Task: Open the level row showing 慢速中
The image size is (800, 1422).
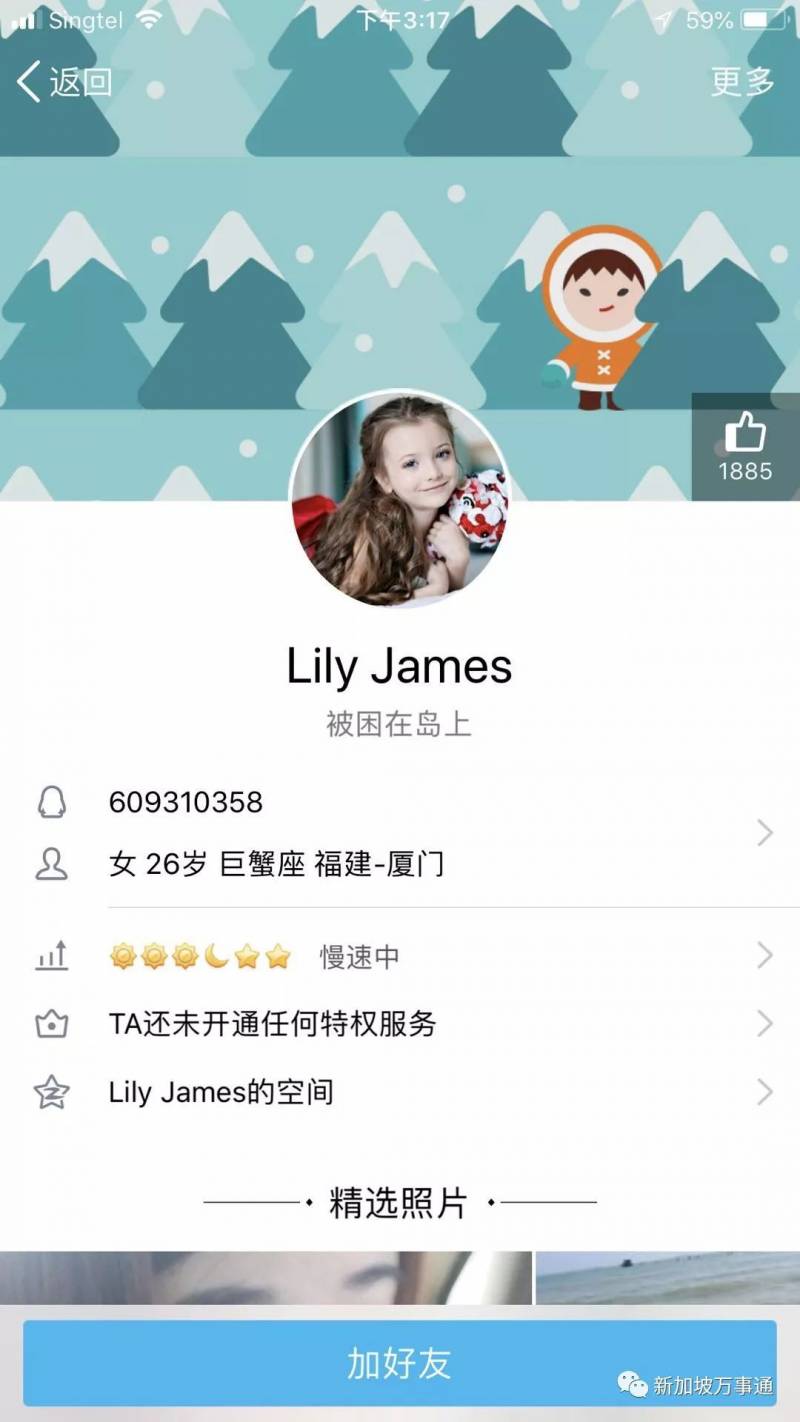Action: click(x=400, y=957)
